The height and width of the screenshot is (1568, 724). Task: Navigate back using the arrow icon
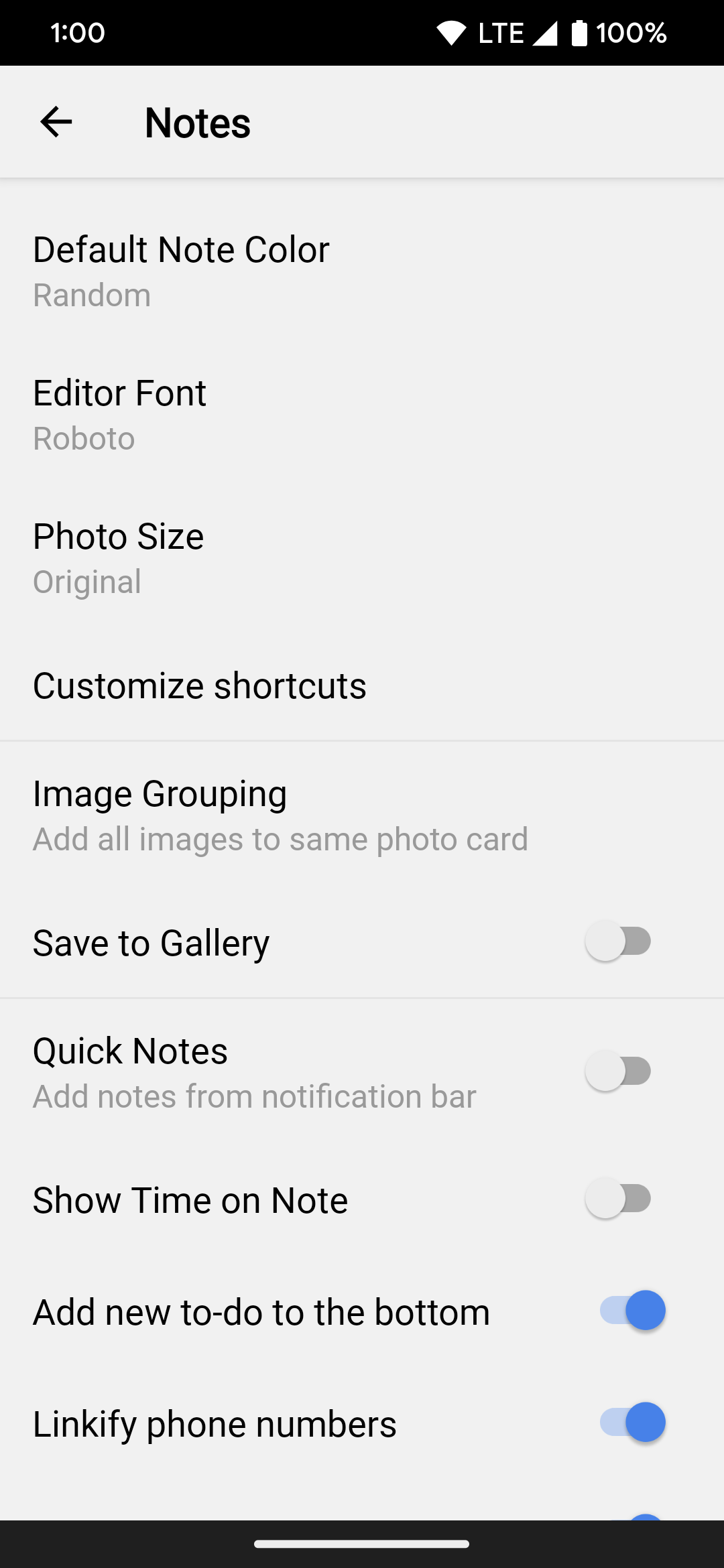coord(56,121)
